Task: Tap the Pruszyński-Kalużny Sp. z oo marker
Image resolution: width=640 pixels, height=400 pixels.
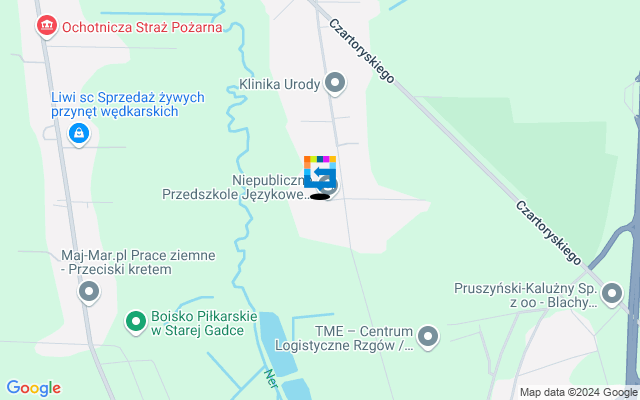Action: [x=611, y=292]
